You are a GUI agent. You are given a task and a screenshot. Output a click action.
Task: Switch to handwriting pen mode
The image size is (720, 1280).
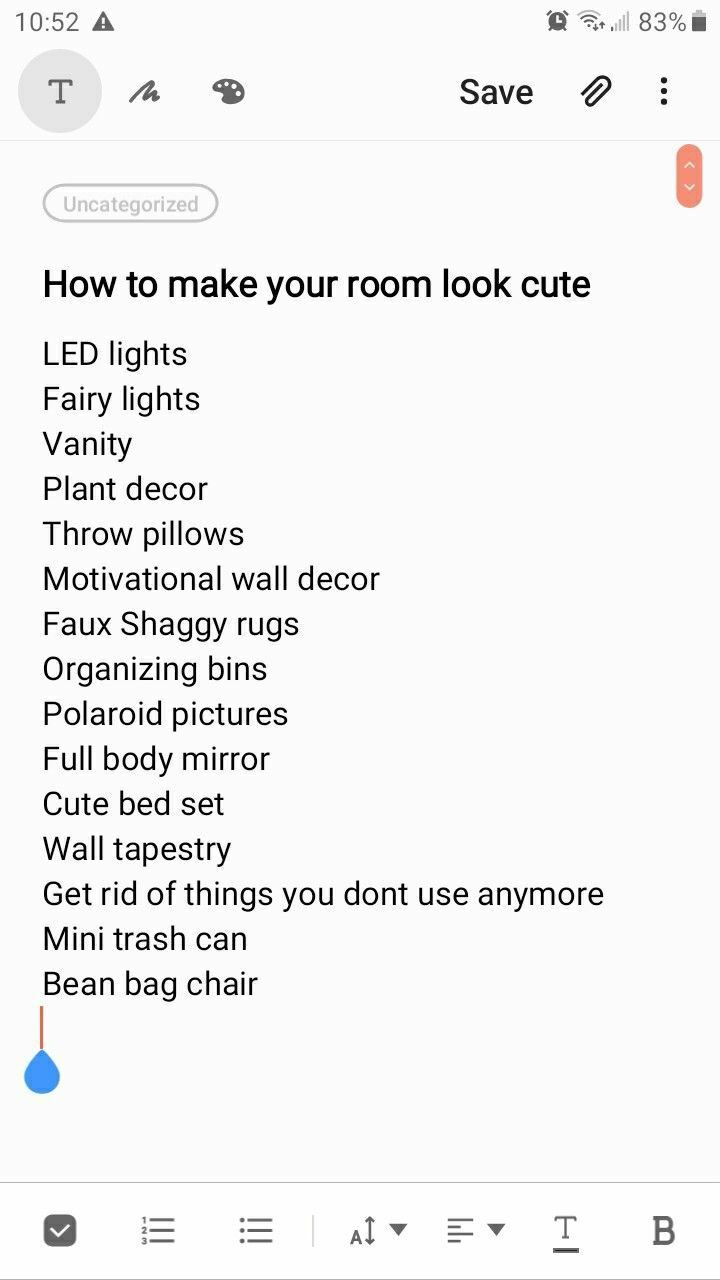(x=144, y=92)
